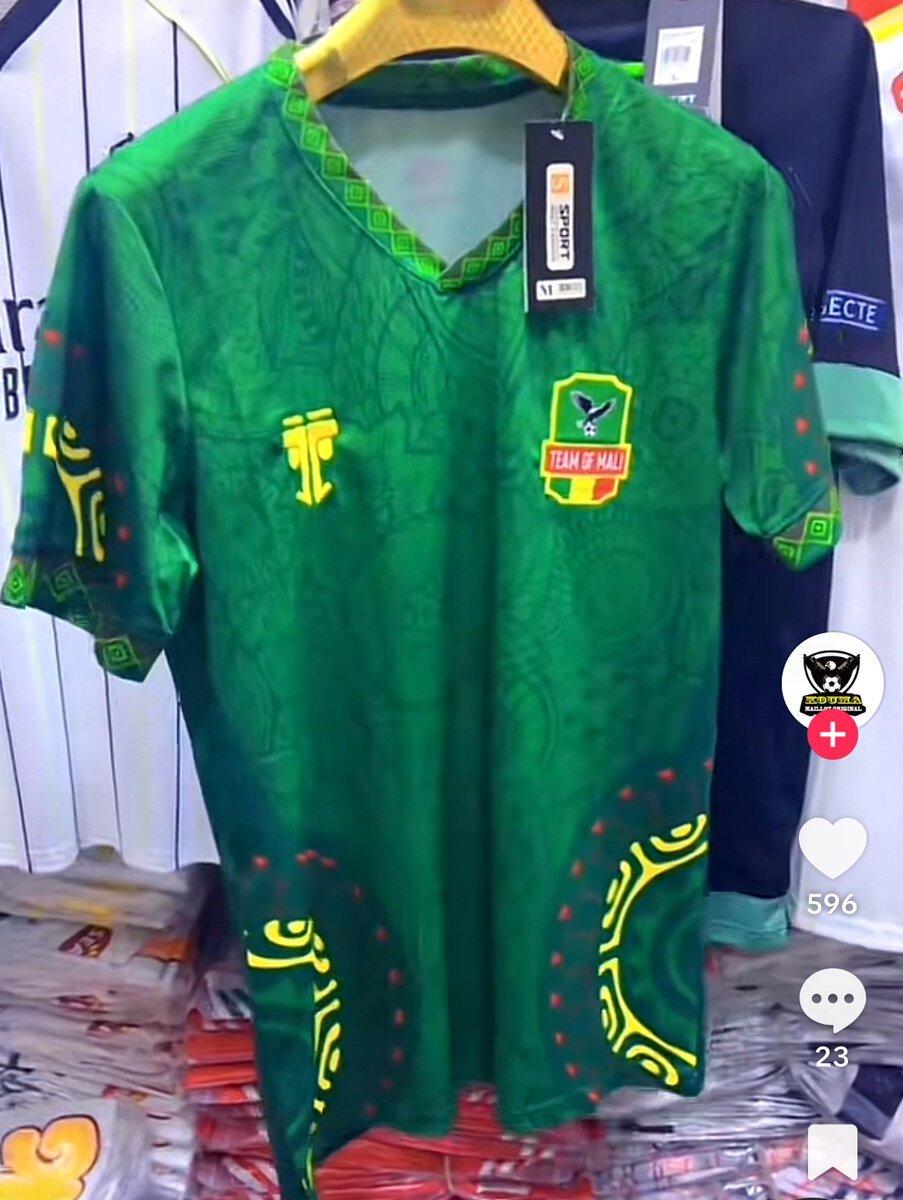The height and width of the screenshot is (1200, 903).
Task: Save this video with the bookmark icon
Action: 832,1152
